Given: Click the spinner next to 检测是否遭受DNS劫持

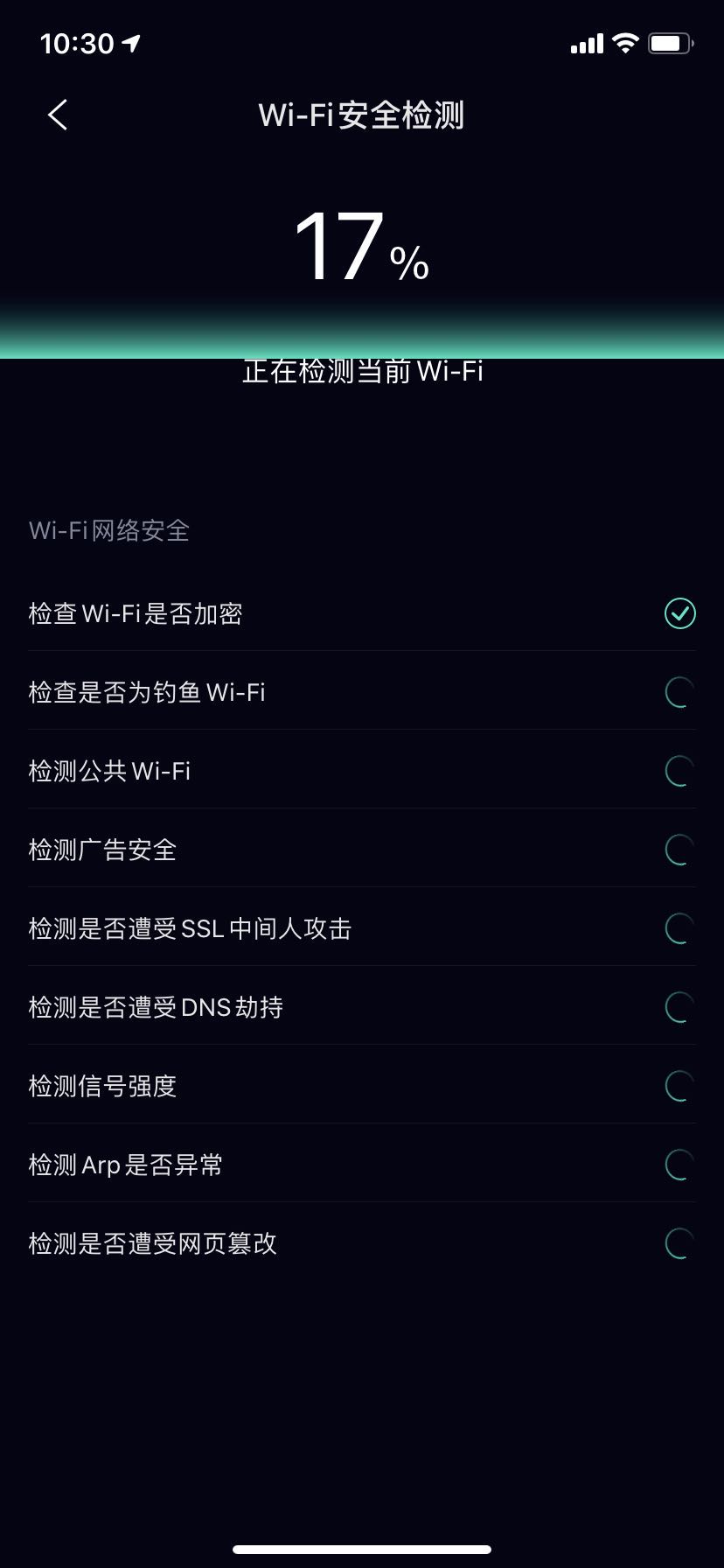Looking at the screenshot, I should [x=679, y=1007].
